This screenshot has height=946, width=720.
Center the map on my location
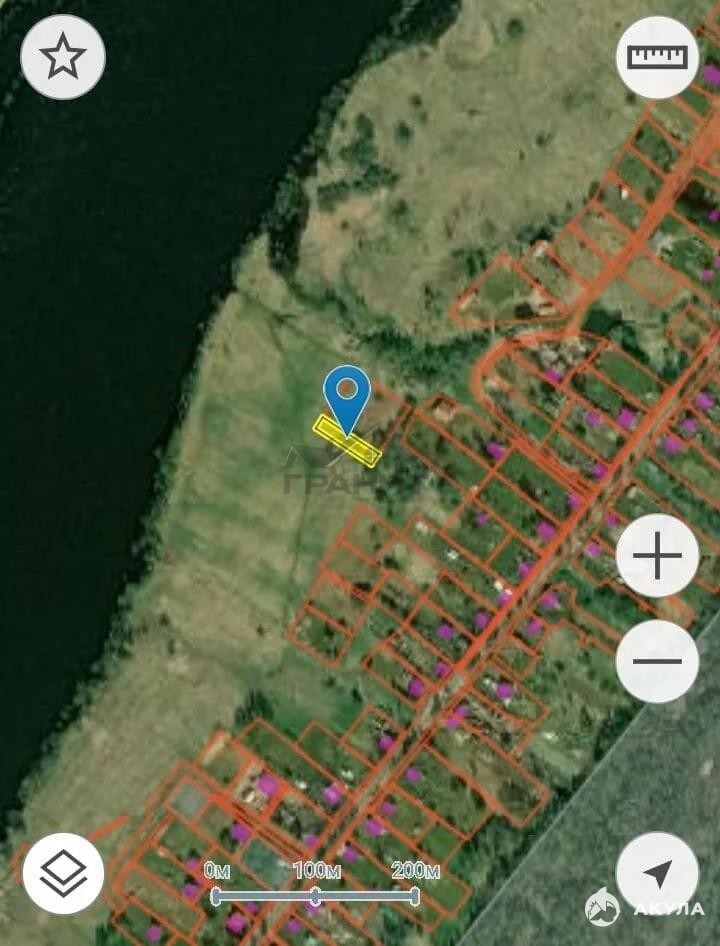tap(657, 873)
